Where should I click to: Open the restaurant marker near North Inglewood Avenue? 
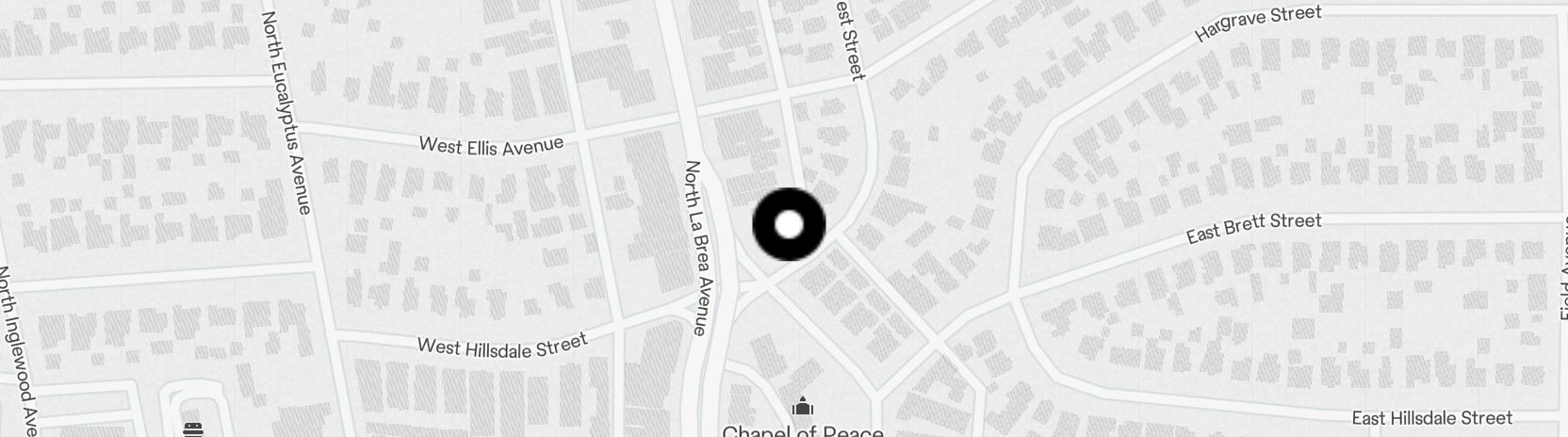coord(194,429)
